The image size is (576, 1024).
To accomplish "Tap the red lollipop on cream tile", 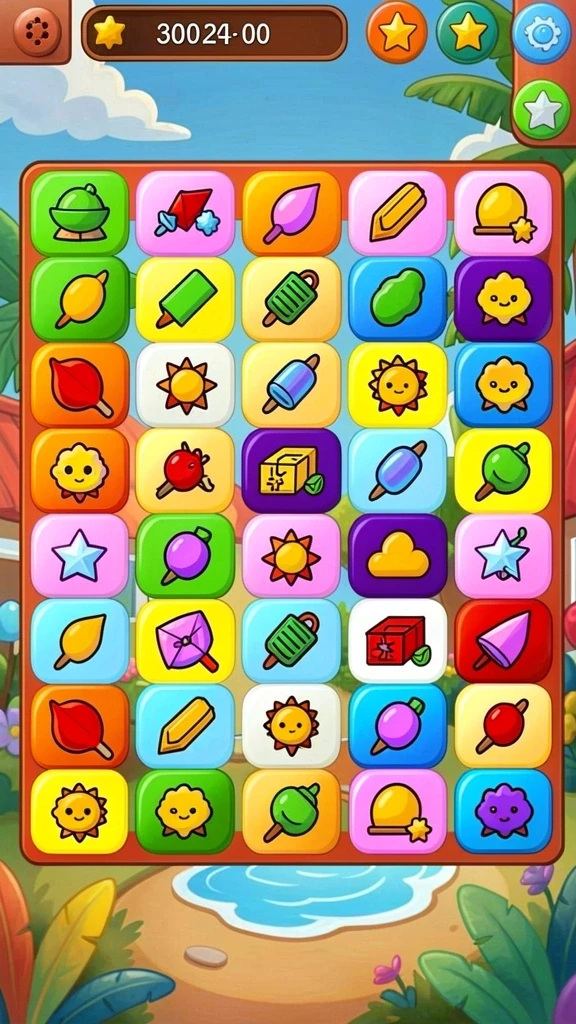I will [x=504, y=726].
